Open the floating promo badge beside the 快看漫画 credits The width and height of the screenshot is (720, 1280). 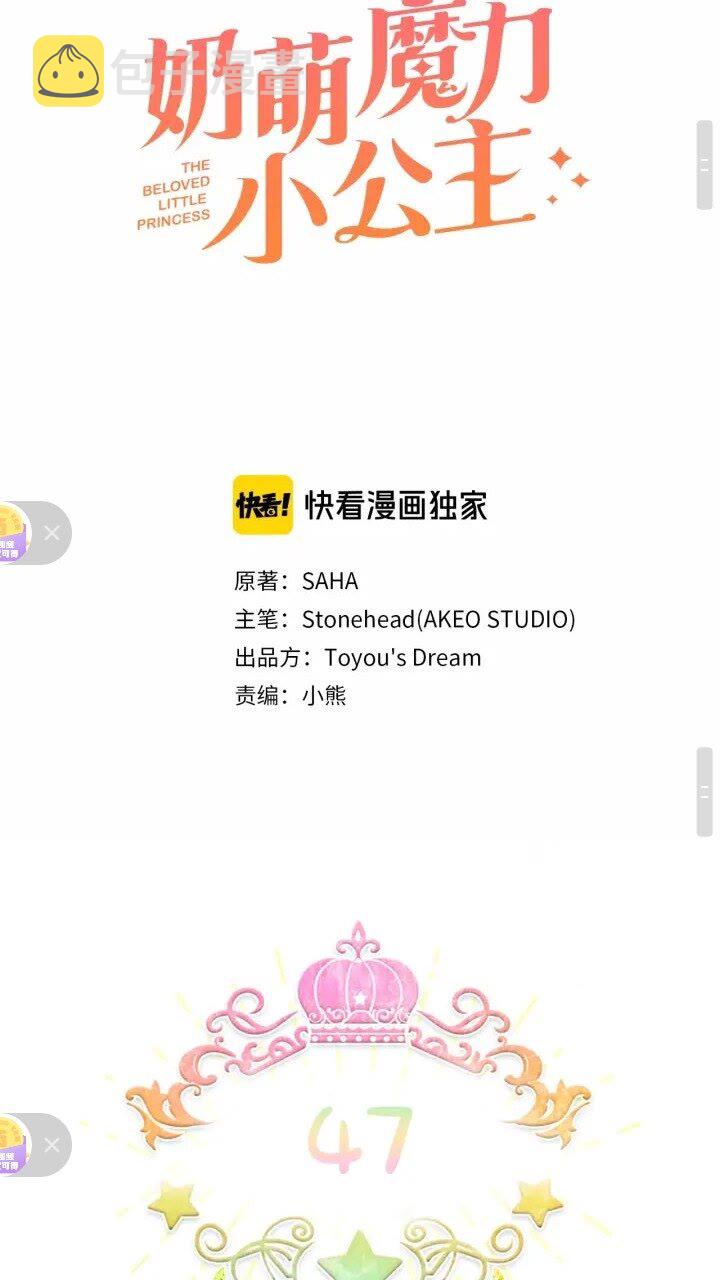pyautogui.click(x=12, y=533)
